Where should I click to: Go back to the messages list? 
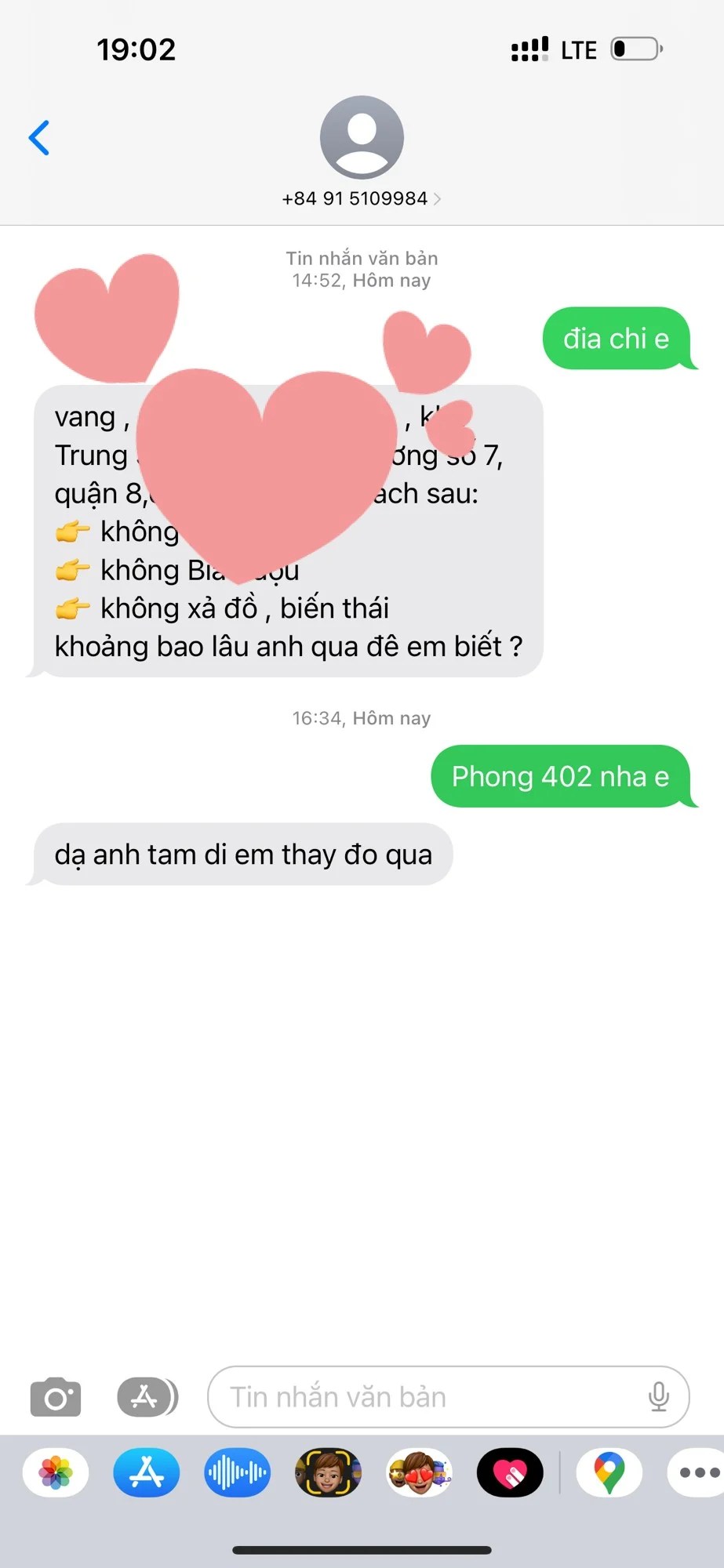coord(39,138)
